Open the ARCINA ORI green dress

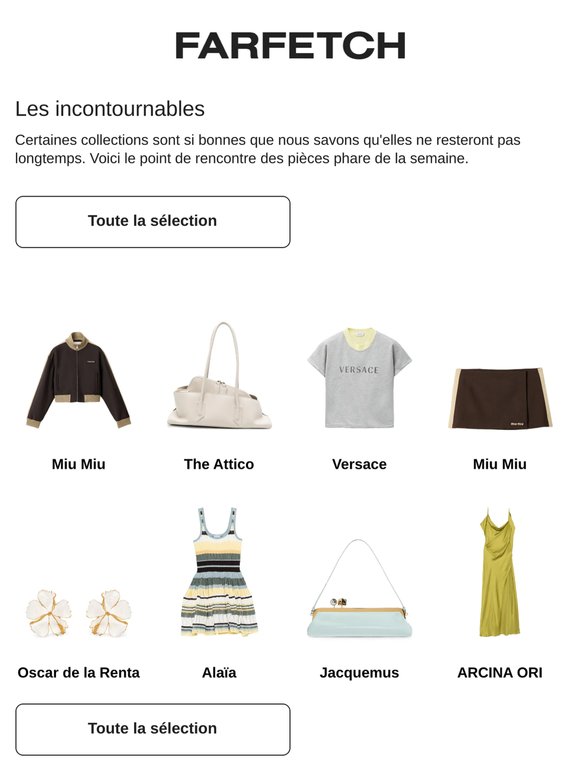tap(500, 572)
